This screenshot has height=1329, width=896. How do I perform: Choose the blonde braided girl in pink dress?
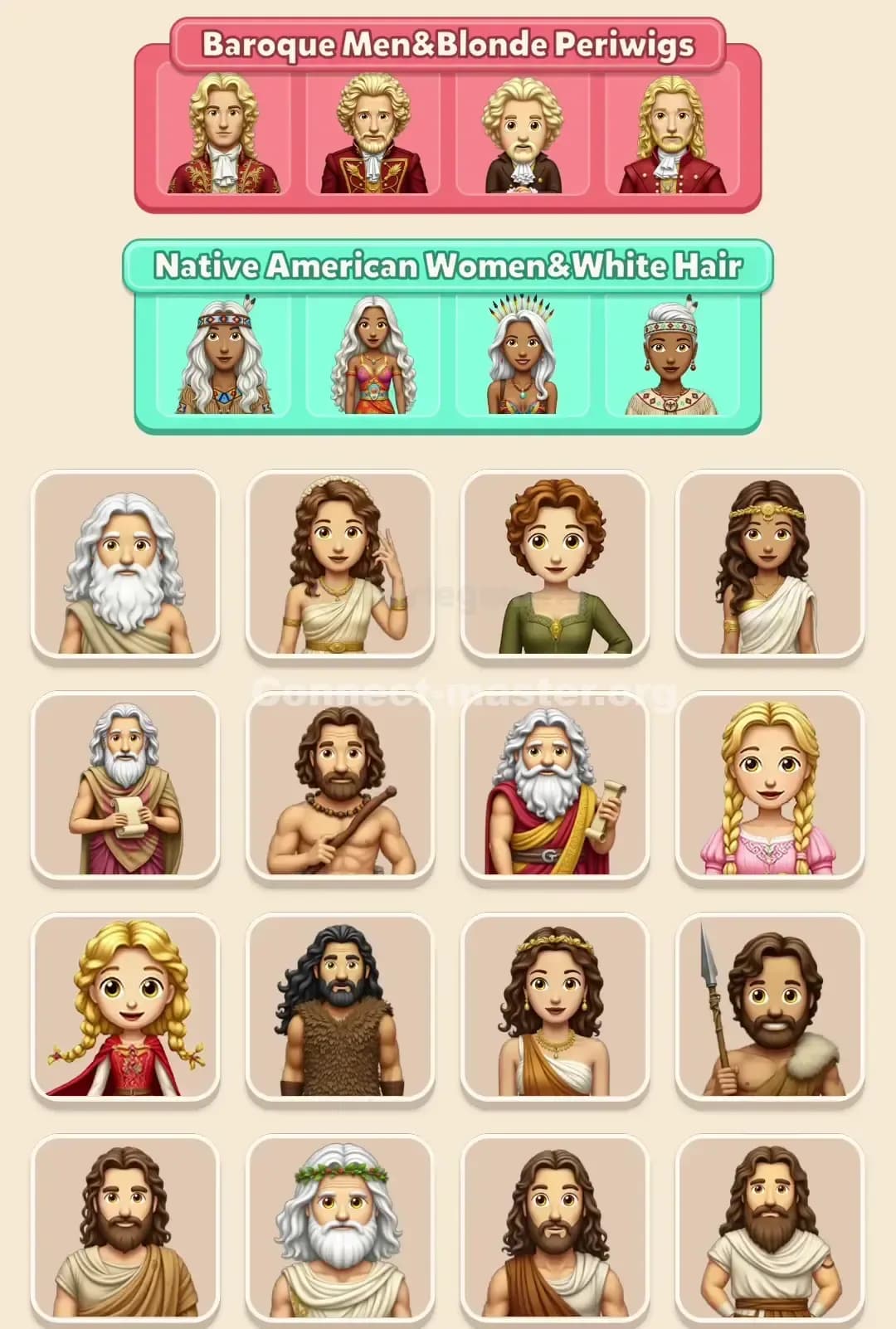769,786
